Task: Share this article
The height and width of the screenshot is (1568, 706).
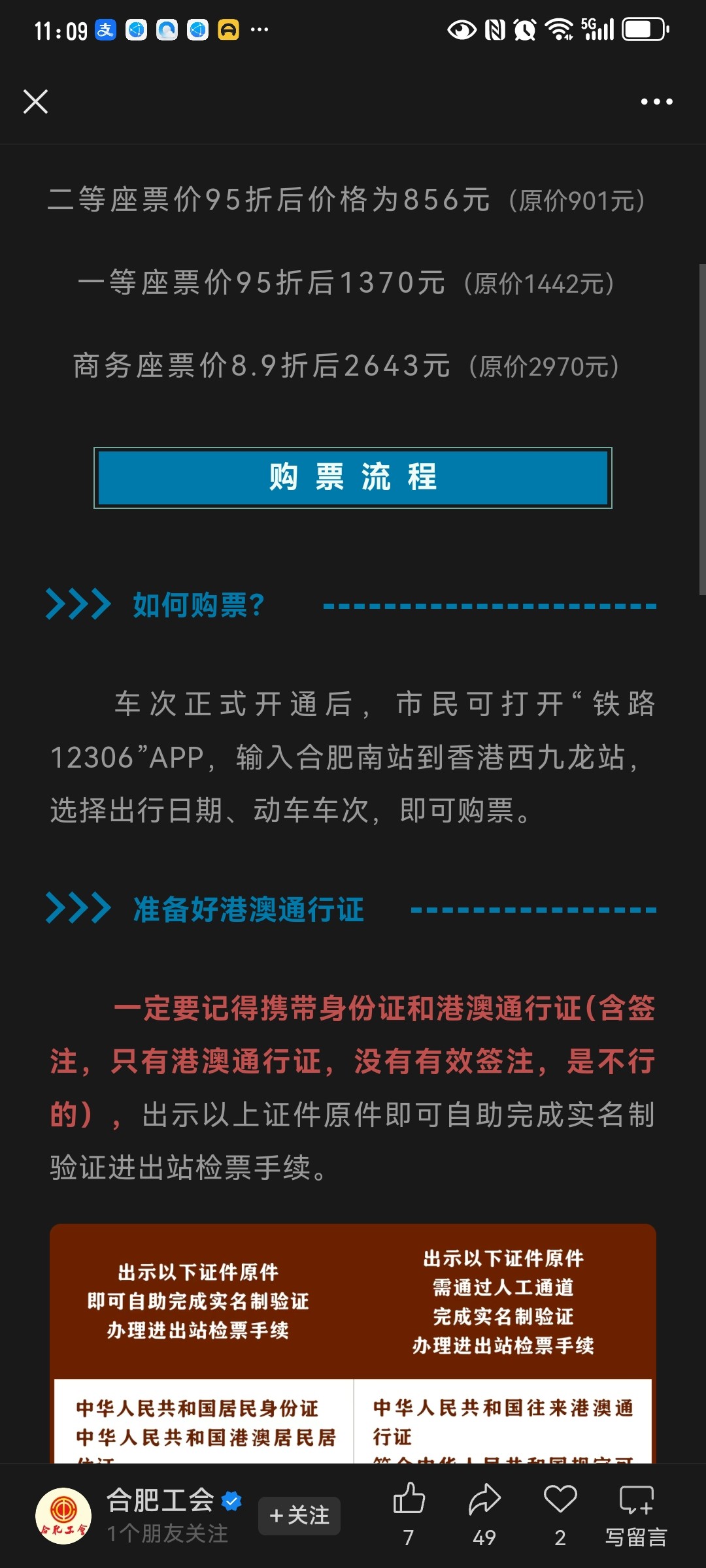Action: pos(484,1499)
